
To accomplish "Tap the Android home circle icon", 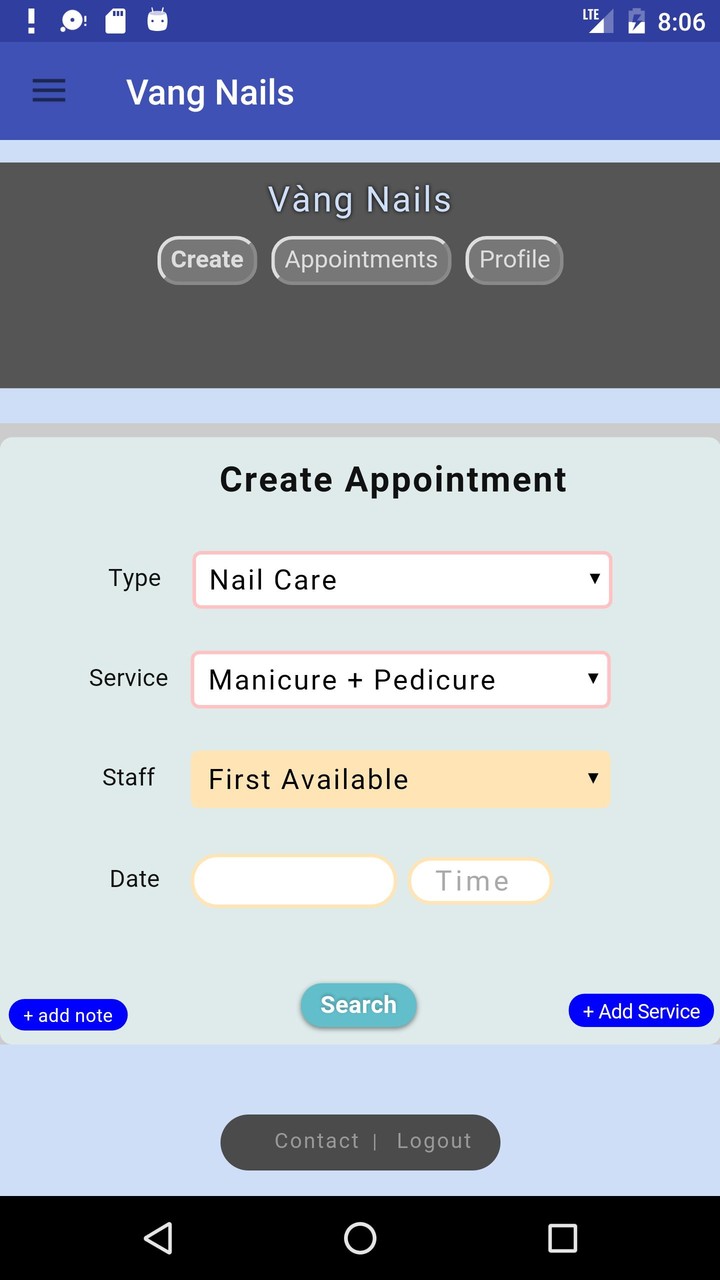I will 360,1238.
